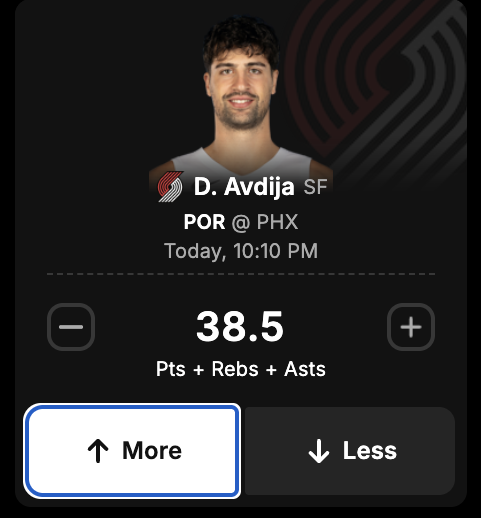Screen dimensions: 481x518
Task: Pick Less for Pts + Rebs + Asts
Action: click(350, 451)
